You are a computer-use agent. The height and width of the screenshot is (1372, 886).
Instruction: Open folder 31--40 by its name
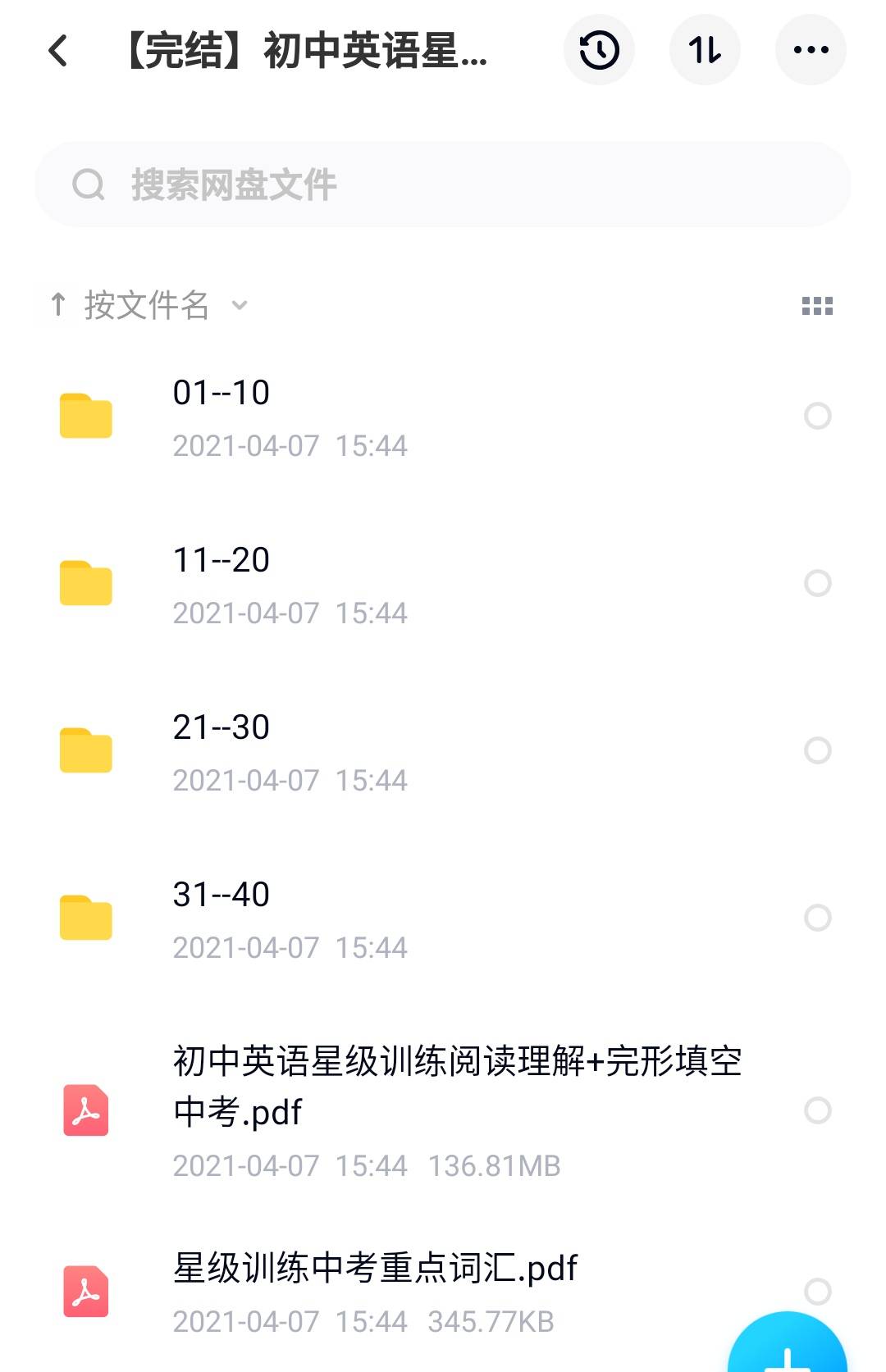pos(221,894)
